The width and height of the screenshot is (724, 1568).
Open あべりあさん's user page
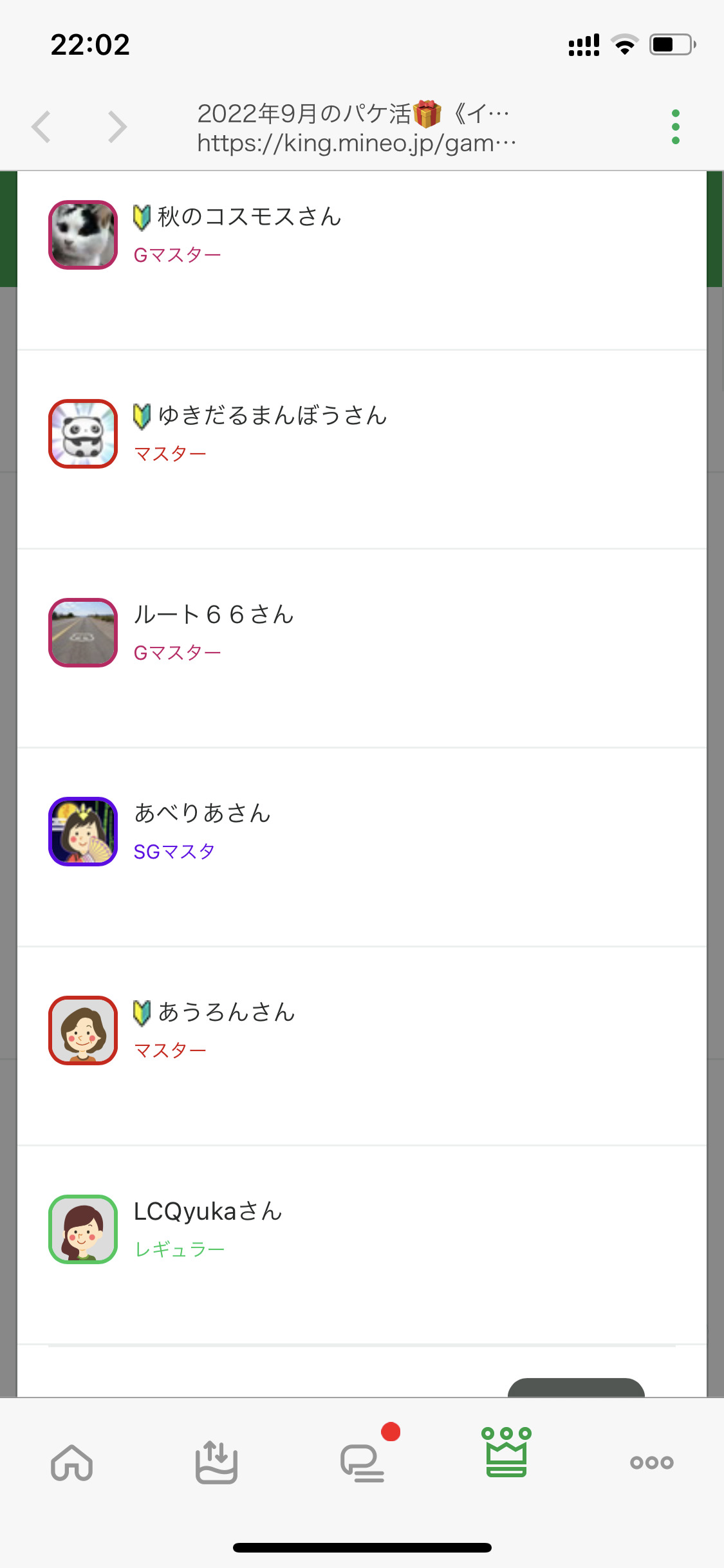click(x=202, y=814)
